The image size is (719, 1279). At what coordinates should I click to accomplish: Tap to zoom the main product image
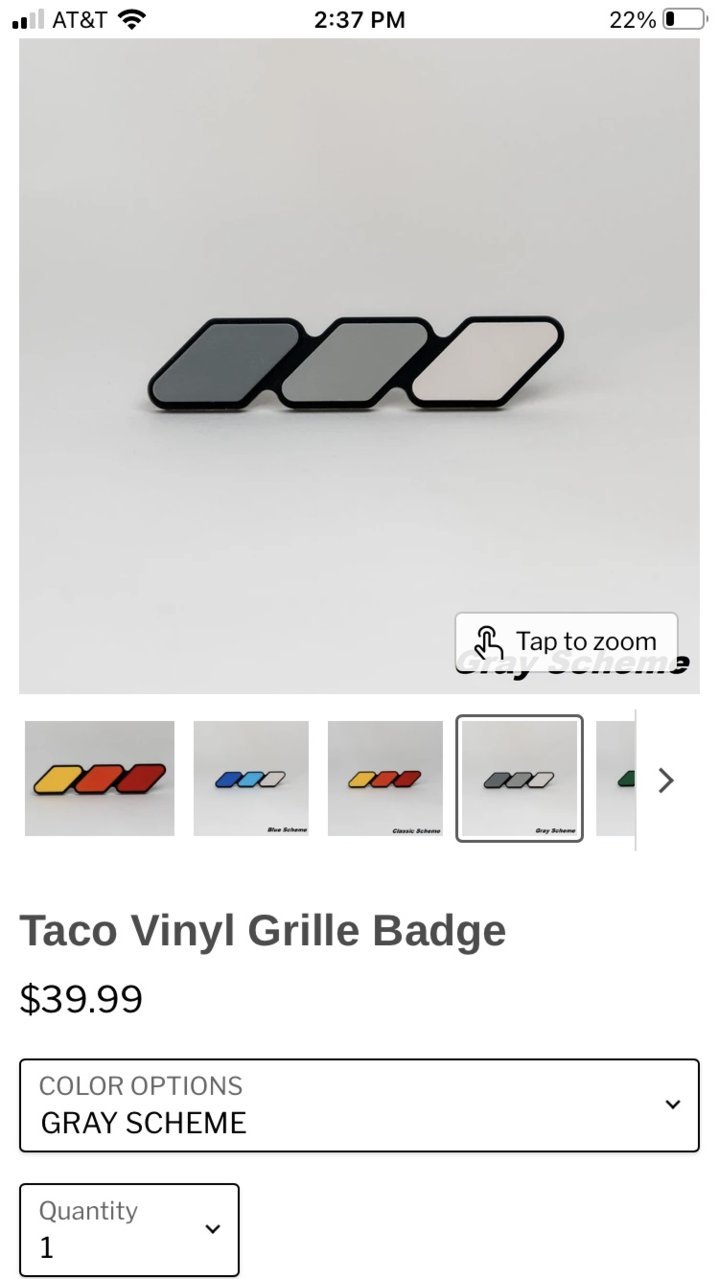(566, 641)
